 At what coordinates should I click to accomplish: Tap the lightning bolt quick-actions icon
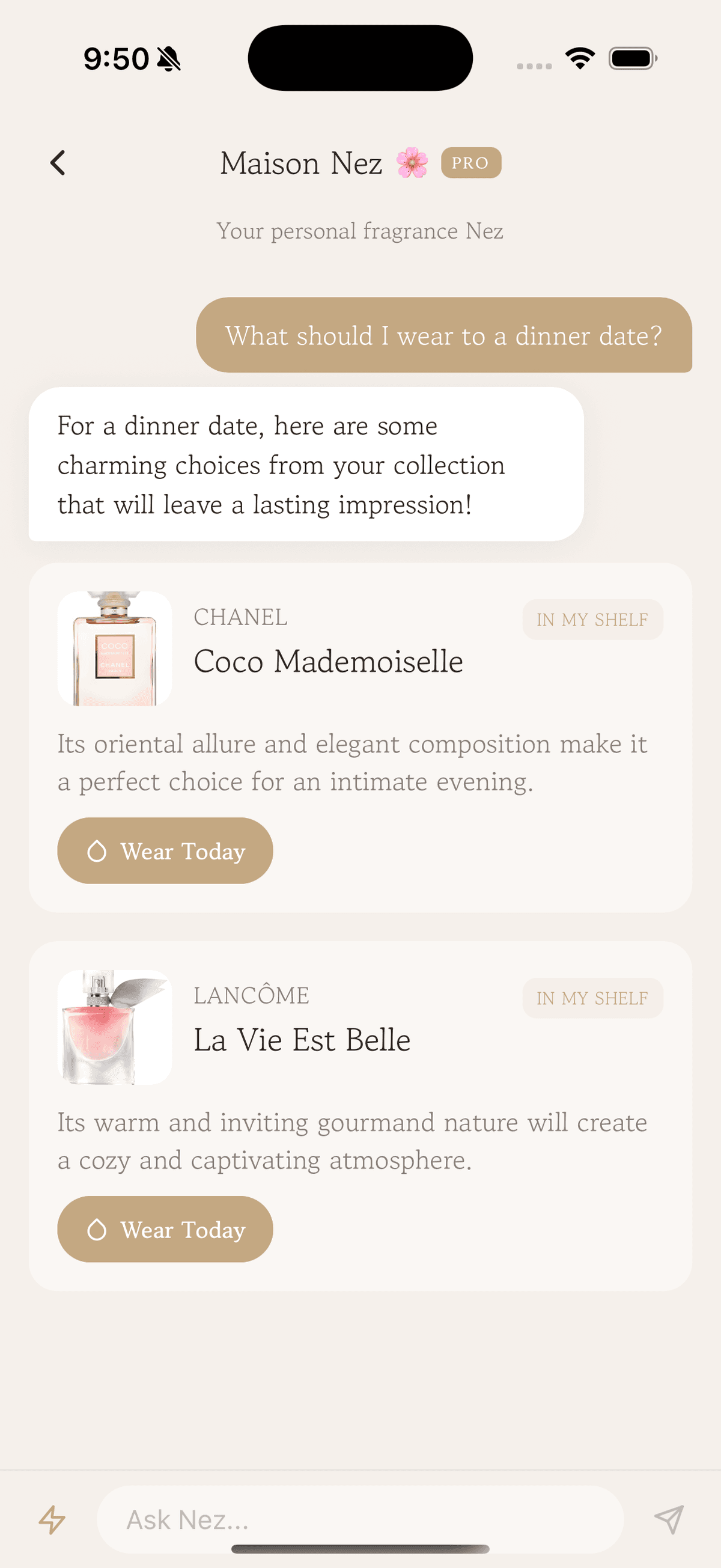[x=51, y=1521]
